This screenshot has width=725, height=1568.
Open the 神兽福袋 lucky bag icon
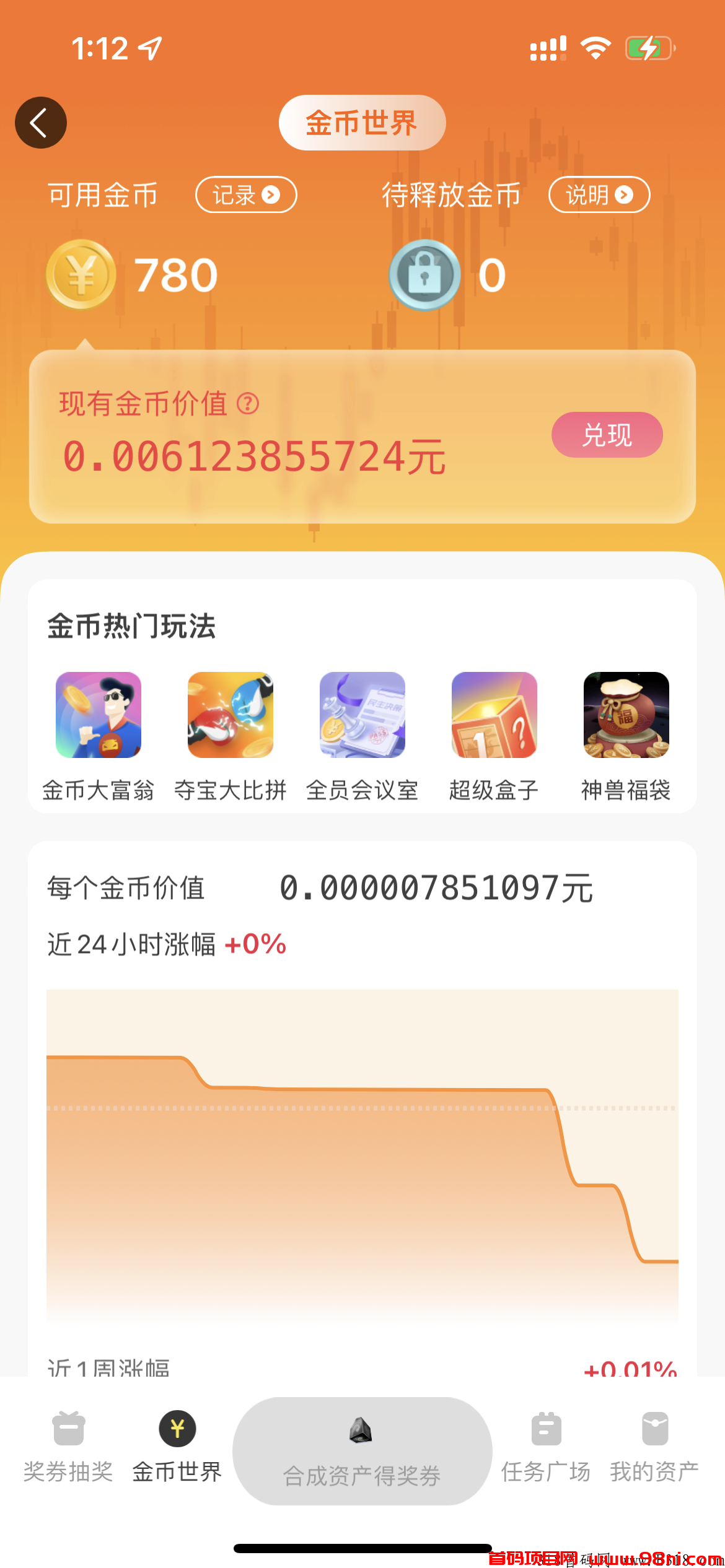coord(626,715)
